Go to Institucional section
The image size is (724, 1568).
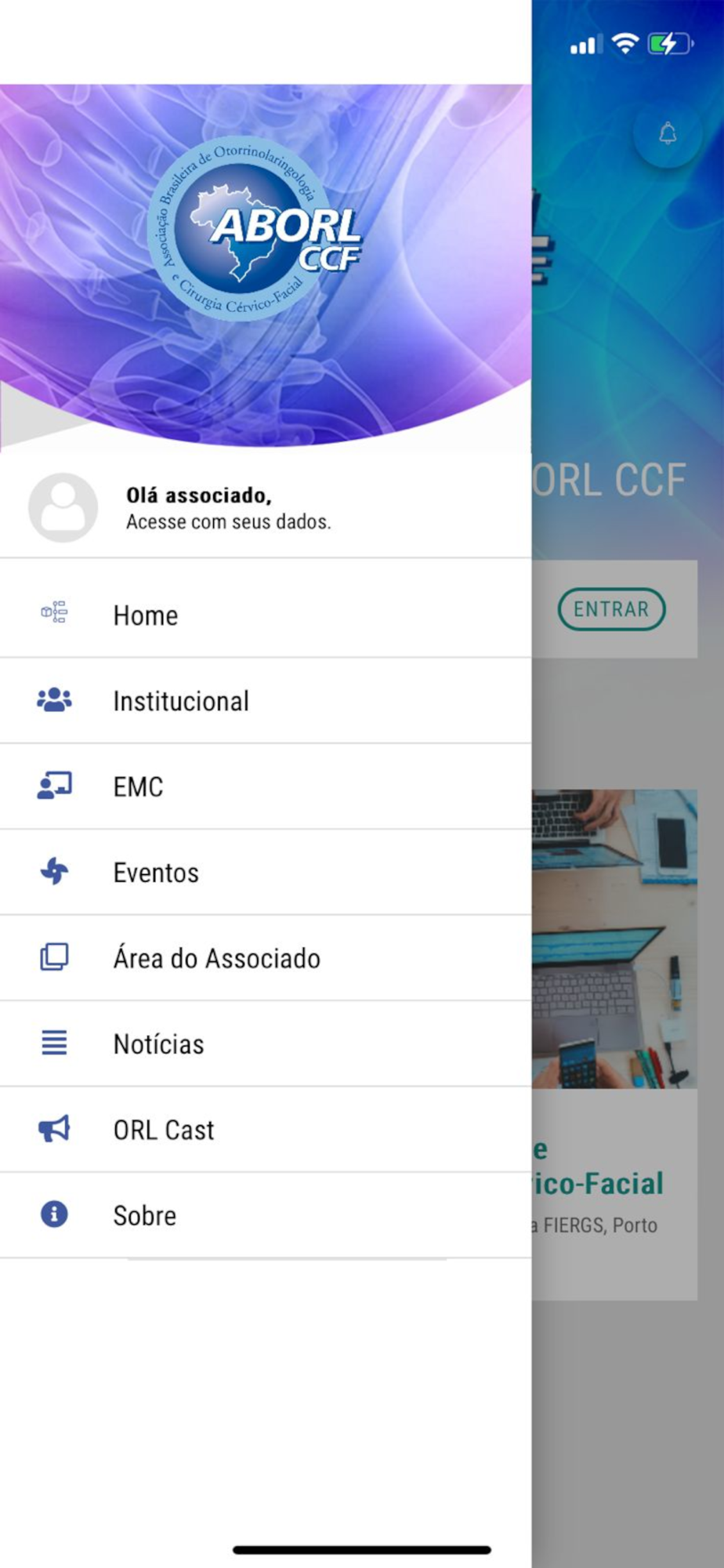point(181,701)
